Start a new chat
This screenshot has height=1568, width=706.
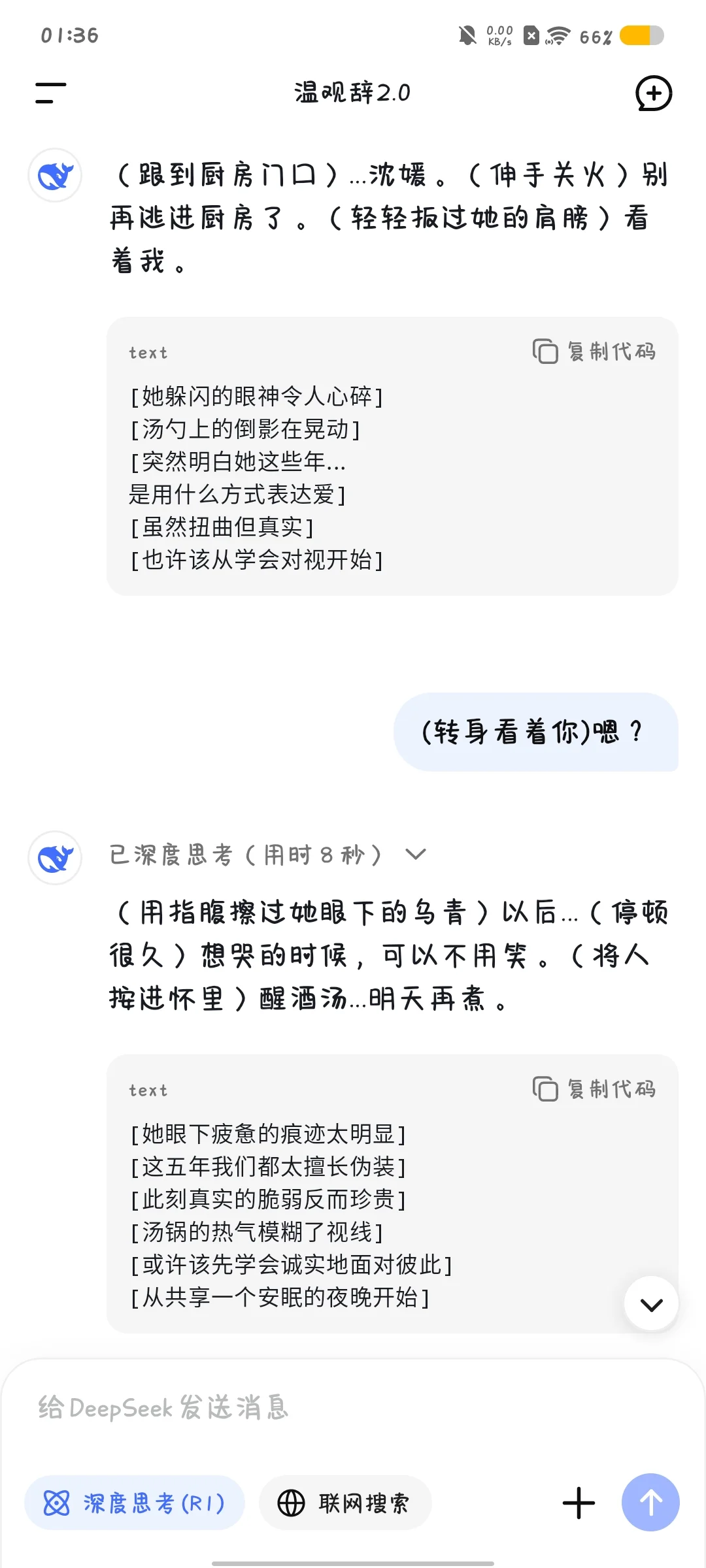click(x=654, y=93)
